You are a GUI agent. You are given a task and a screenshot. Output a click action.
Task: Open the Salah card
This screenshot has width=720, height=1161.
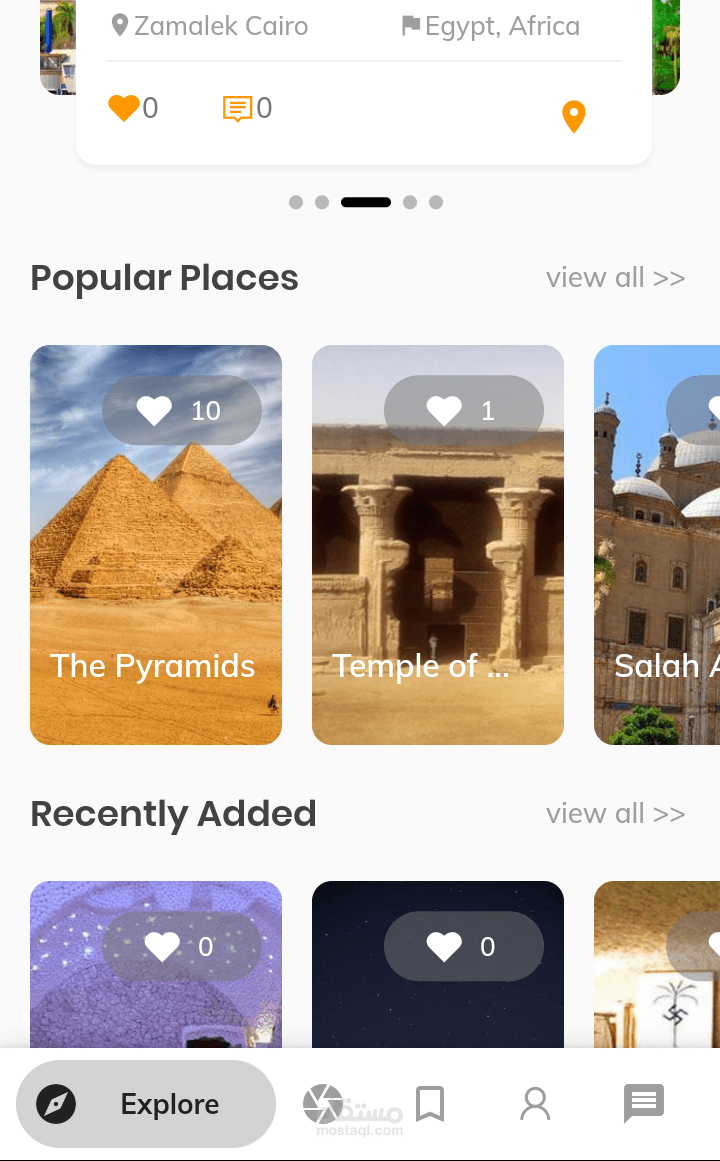click(x=657, y=544)
